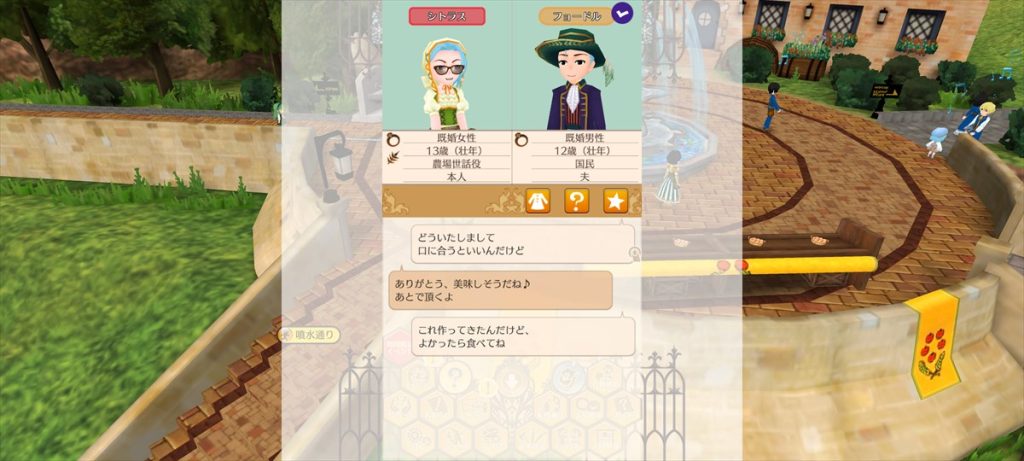This screenshot has width=1024, height=461.
Task: Tap the 噴水通り location label
Action: tap(310, 334)
